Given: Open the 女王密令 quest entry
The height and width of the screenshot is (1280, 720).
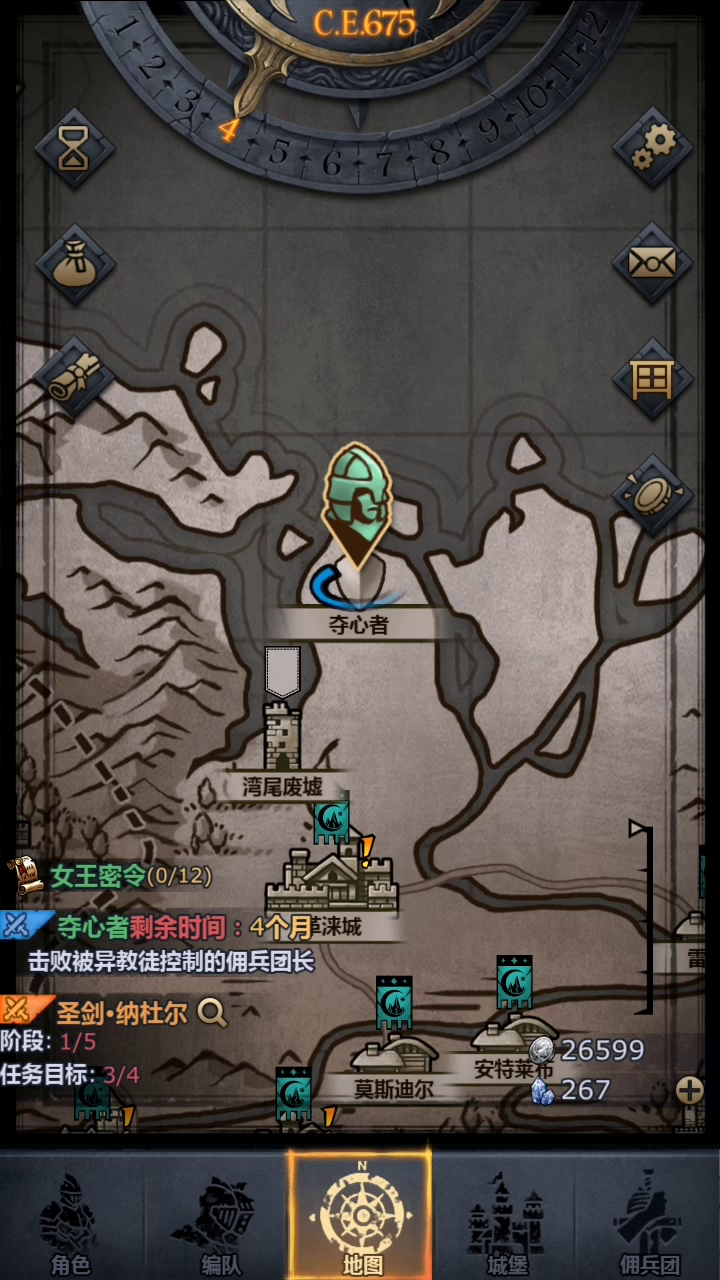Looking at the screenshot, I should pyautogui.click(x=112, y=876).
